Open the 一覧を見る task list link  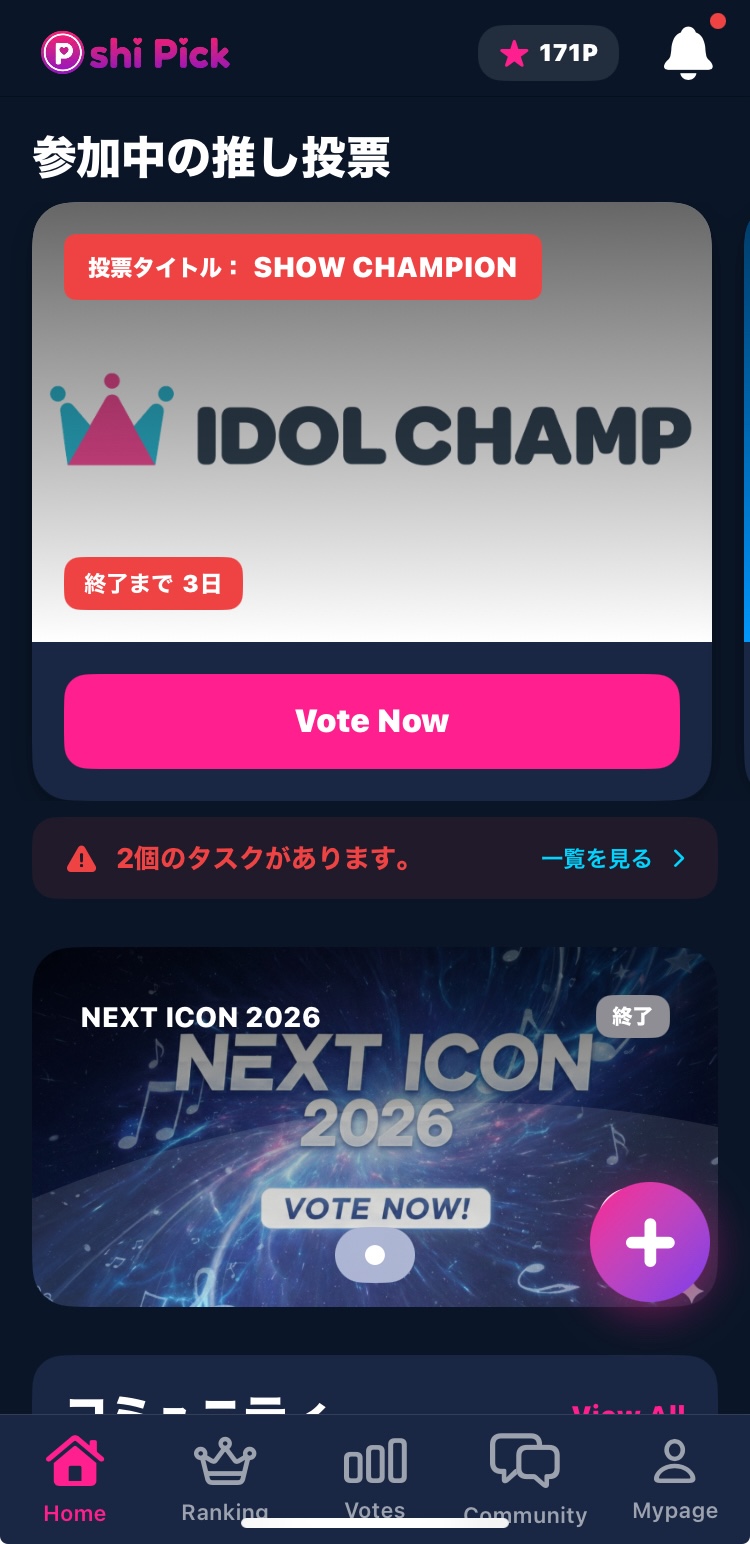[597, 858]
